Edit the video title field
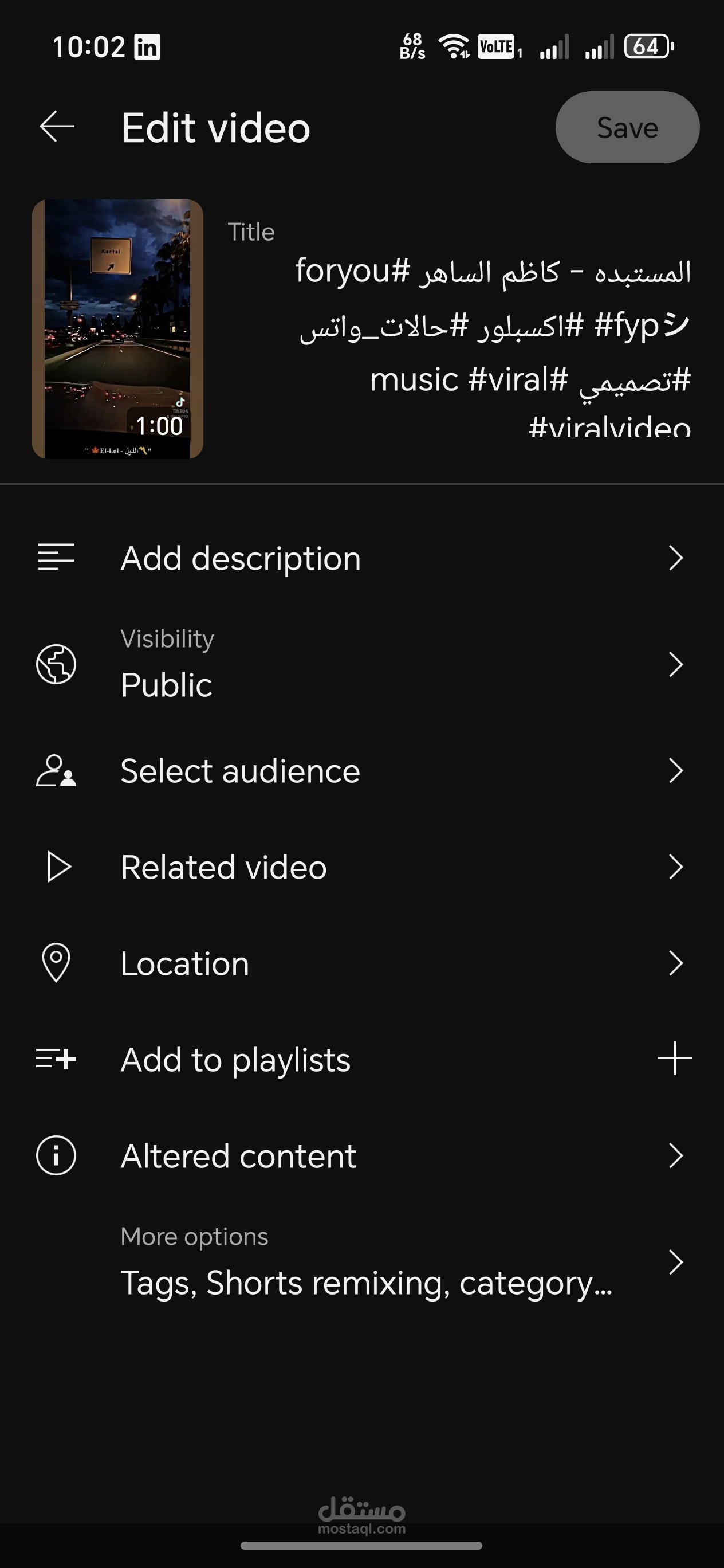The width and height of the screenshot is (724, 1568). 460,329
